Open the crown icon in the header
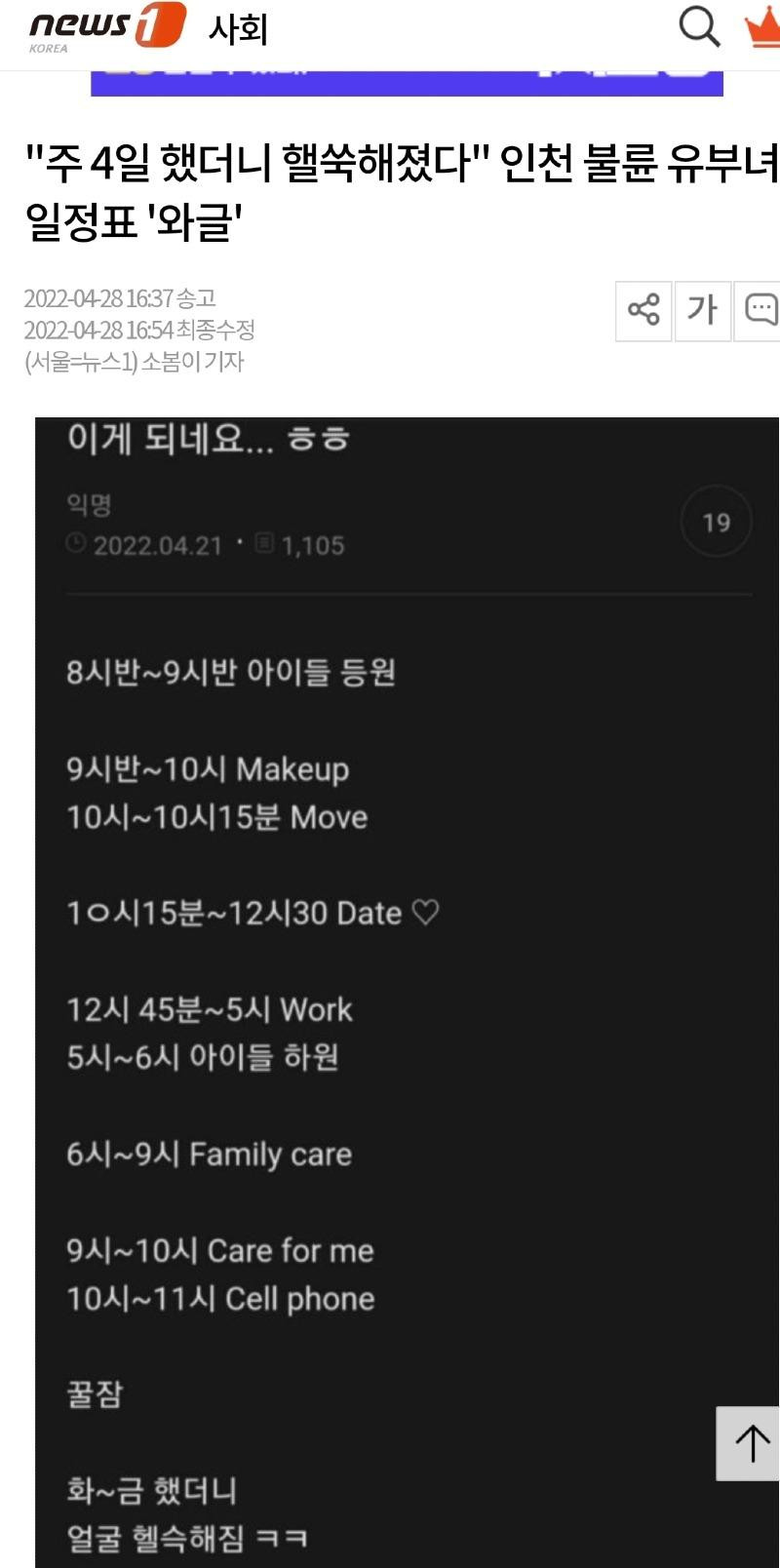 click(764, 28)
